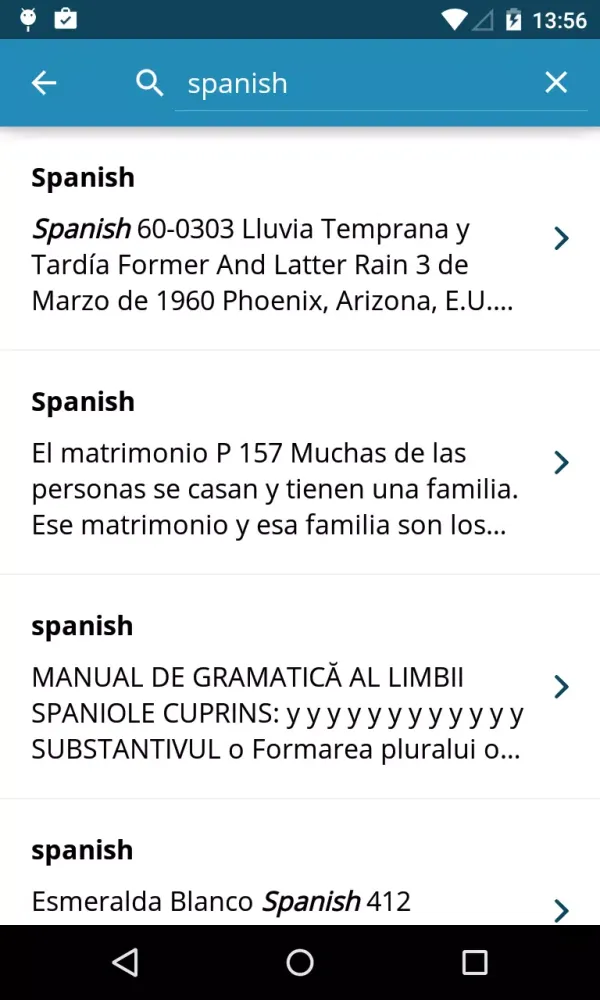The height and width of the screenshot is (1000, 600).
Task: Open the Manual de Gramatică result
Action: tap(290, 688)
